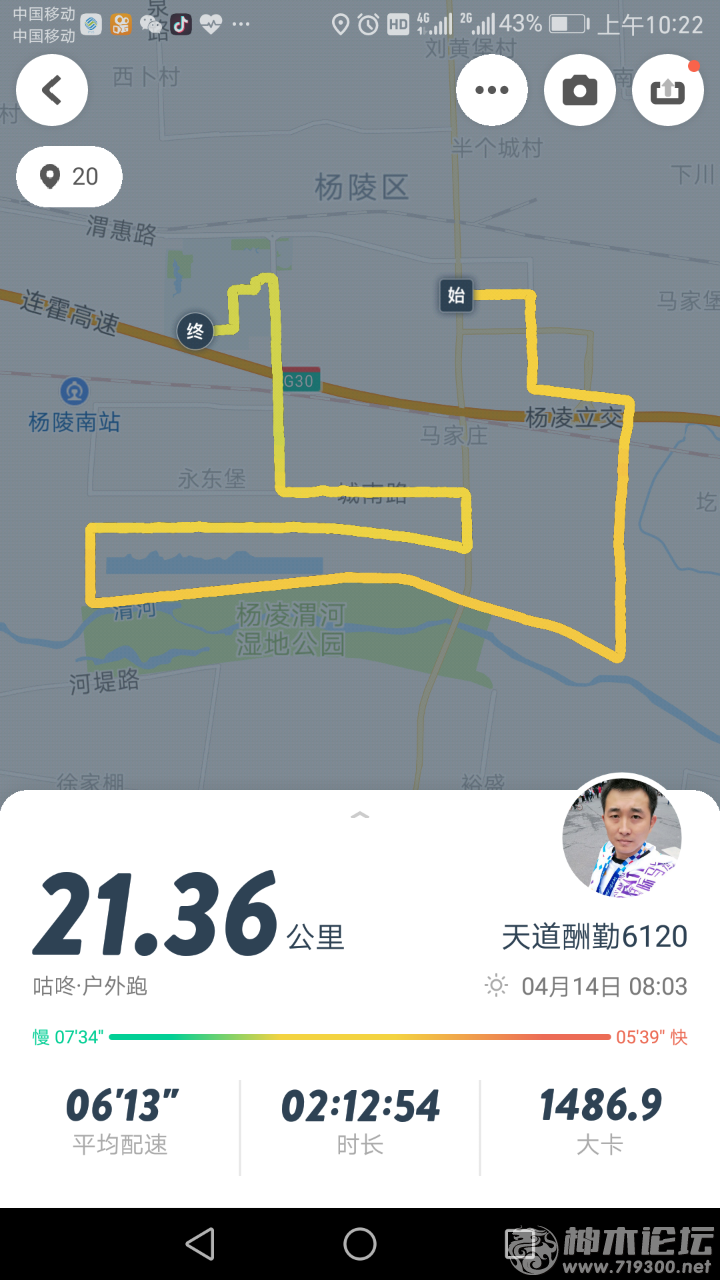Open the three-dot more options menu

(492, 90)
